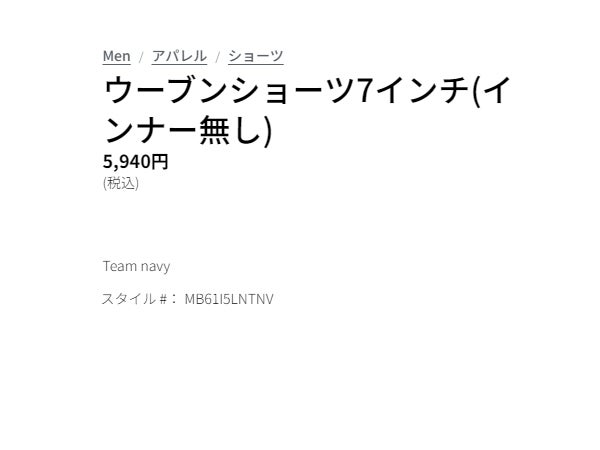Go to the アパレル category link
Viewport: 600px width, 450px height.
179,56
